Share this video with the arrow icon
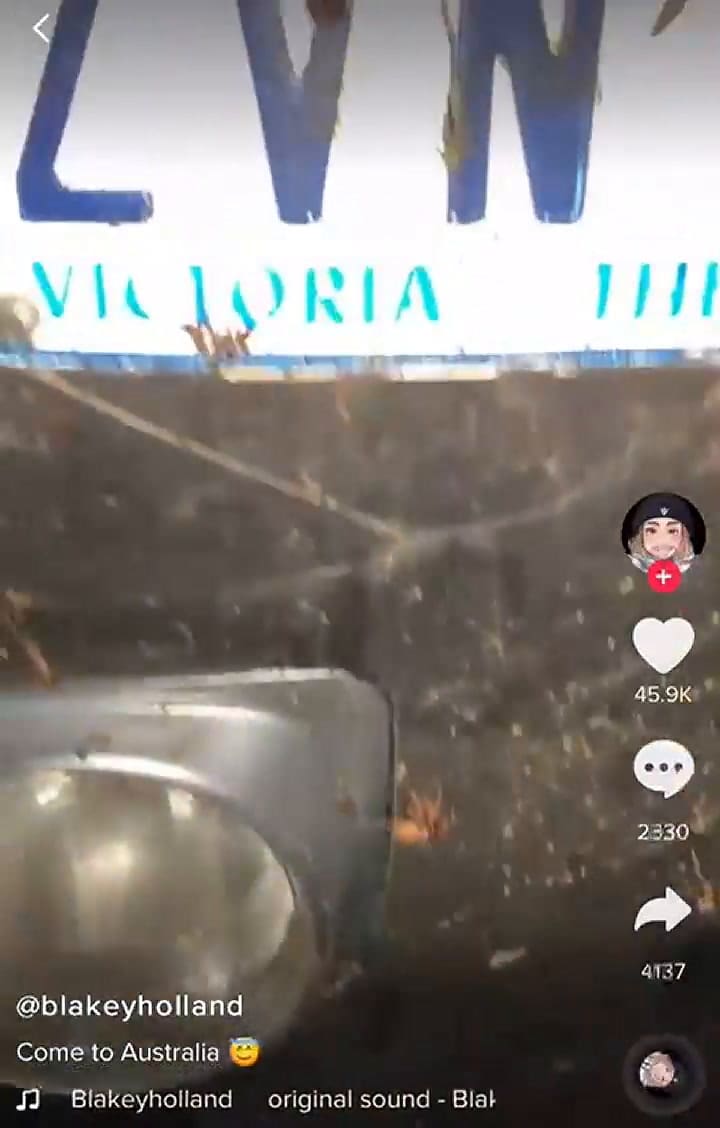The image size is (720, 1128). click(663, 911)
